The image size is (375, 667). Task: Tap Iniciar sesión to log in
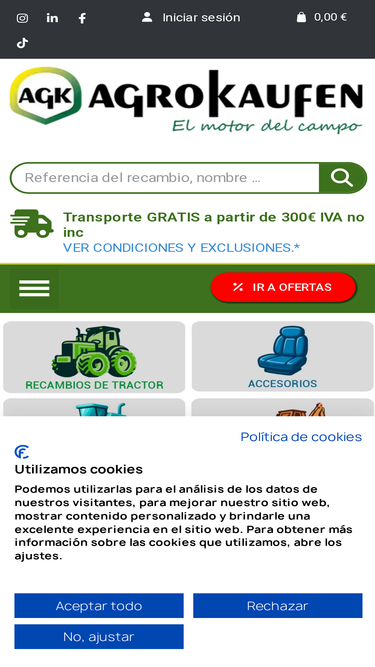[x=191, y=17]
